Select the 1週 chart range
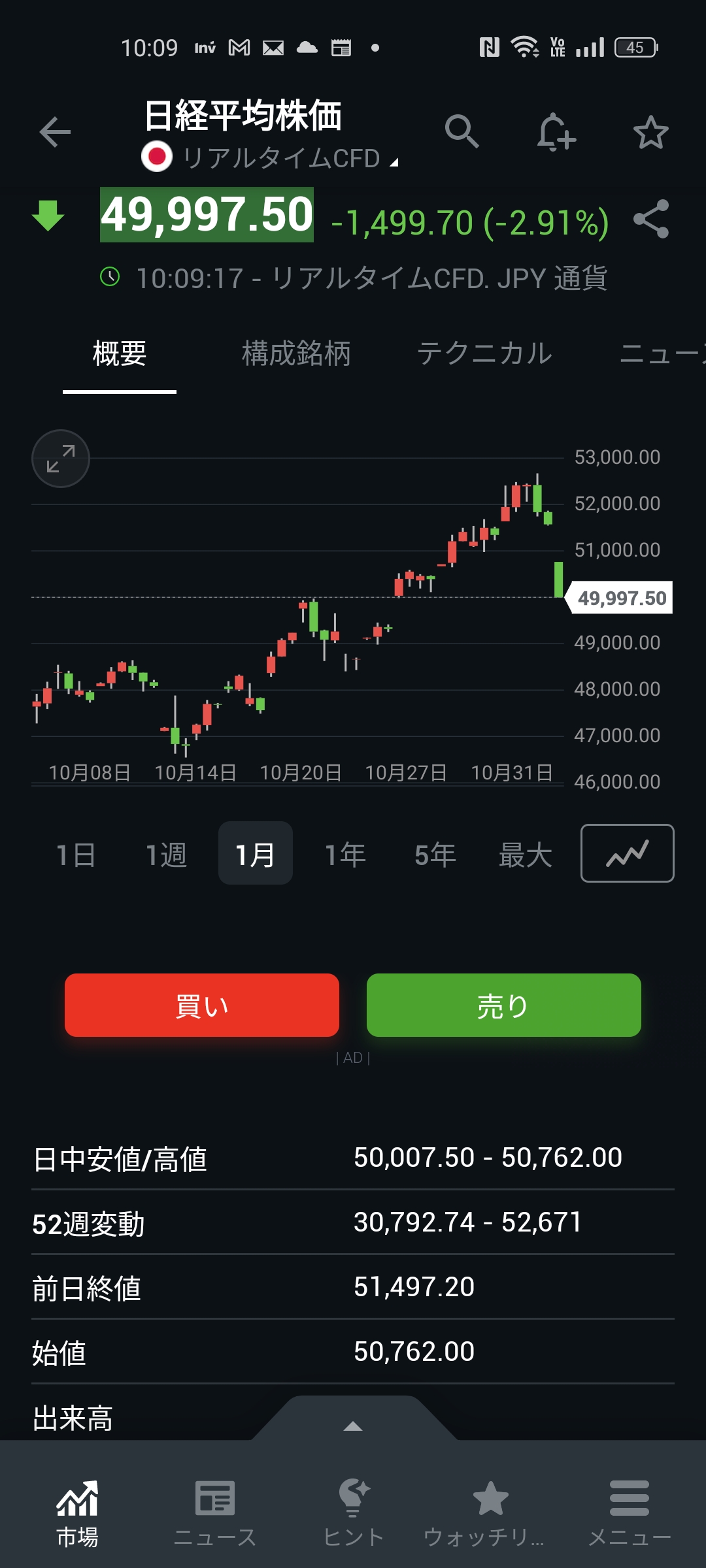The image size is (706, 1568). click(166, 855)
